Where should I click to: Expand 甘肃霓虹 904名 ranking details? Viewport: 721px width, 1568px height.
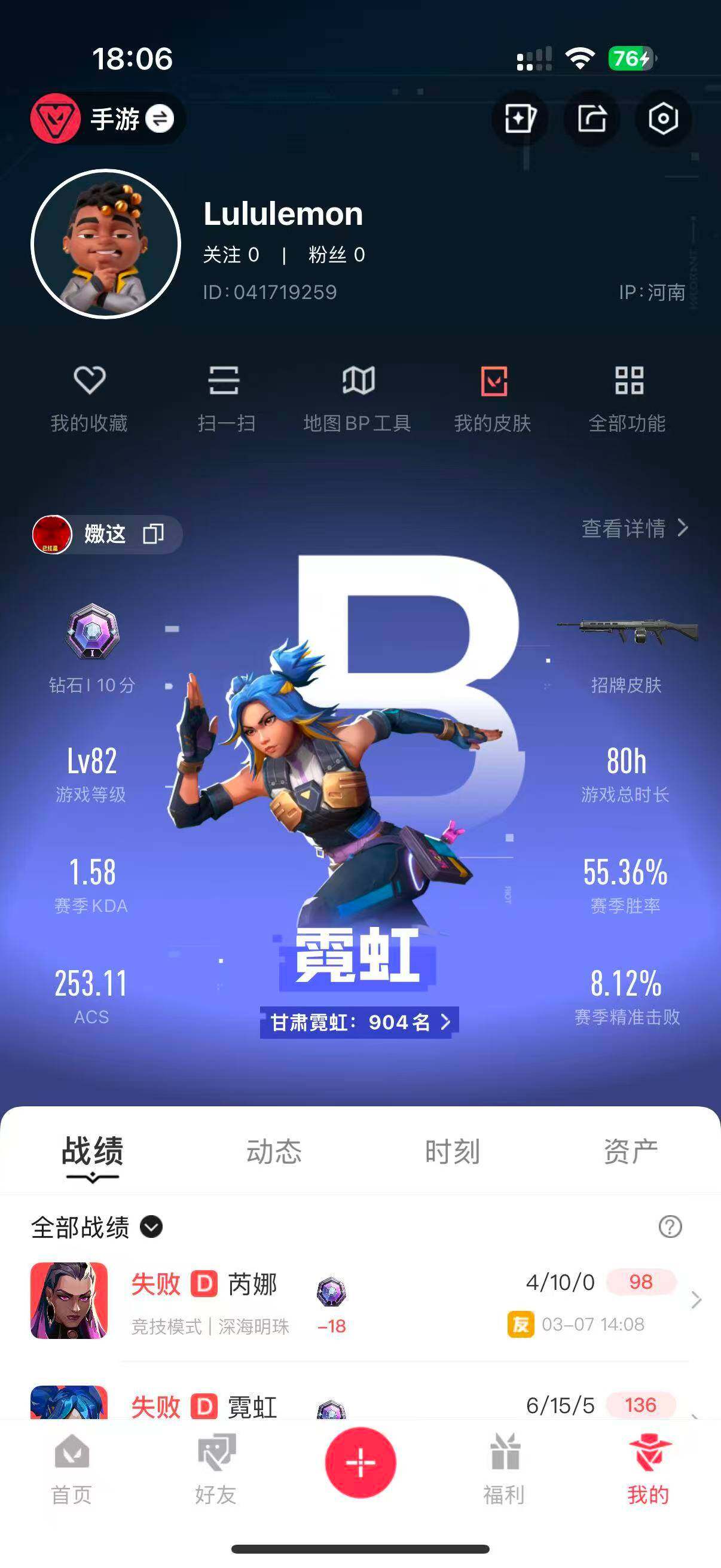360,1023
